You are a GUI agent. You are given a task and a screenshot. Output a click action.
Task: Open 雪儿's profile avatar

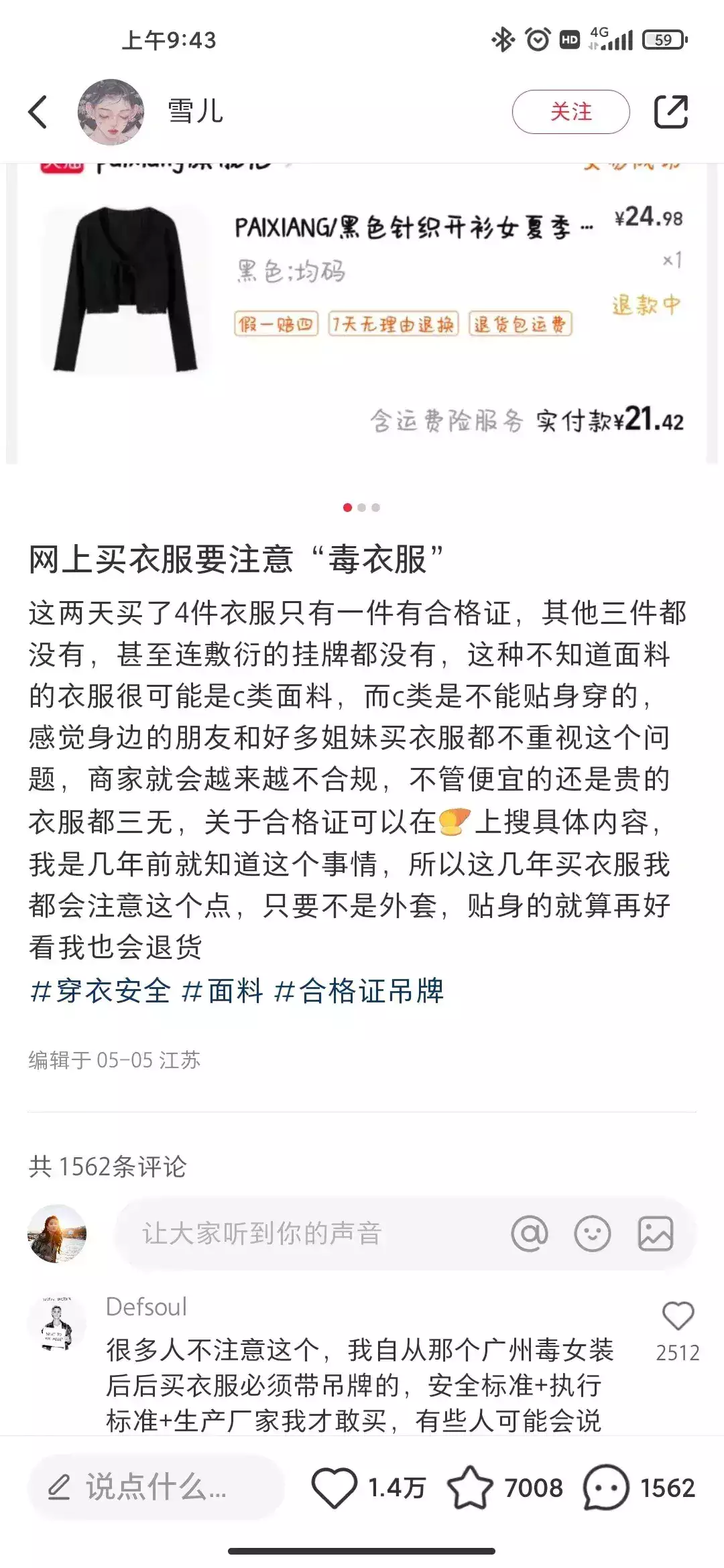111,112
